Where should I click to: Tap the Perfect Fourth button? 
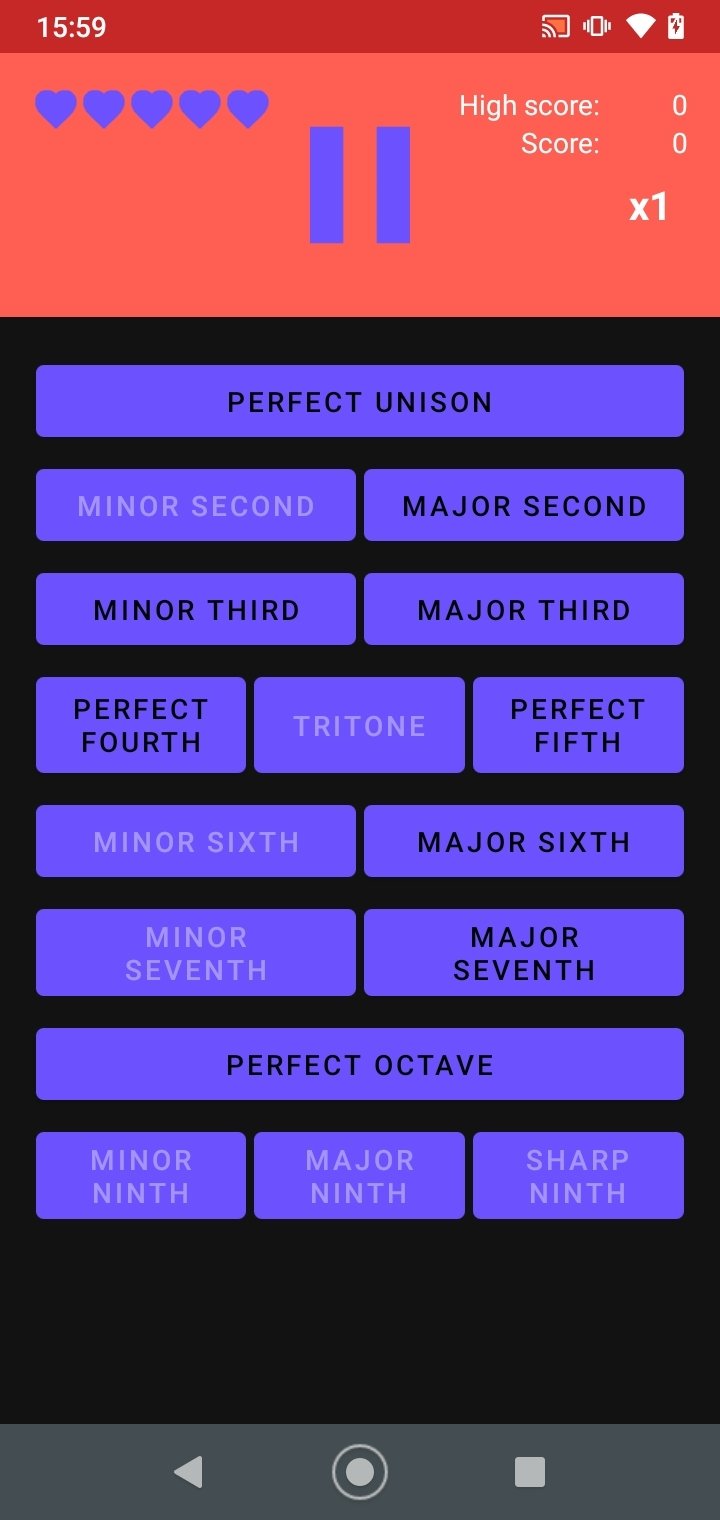[141, 725]
